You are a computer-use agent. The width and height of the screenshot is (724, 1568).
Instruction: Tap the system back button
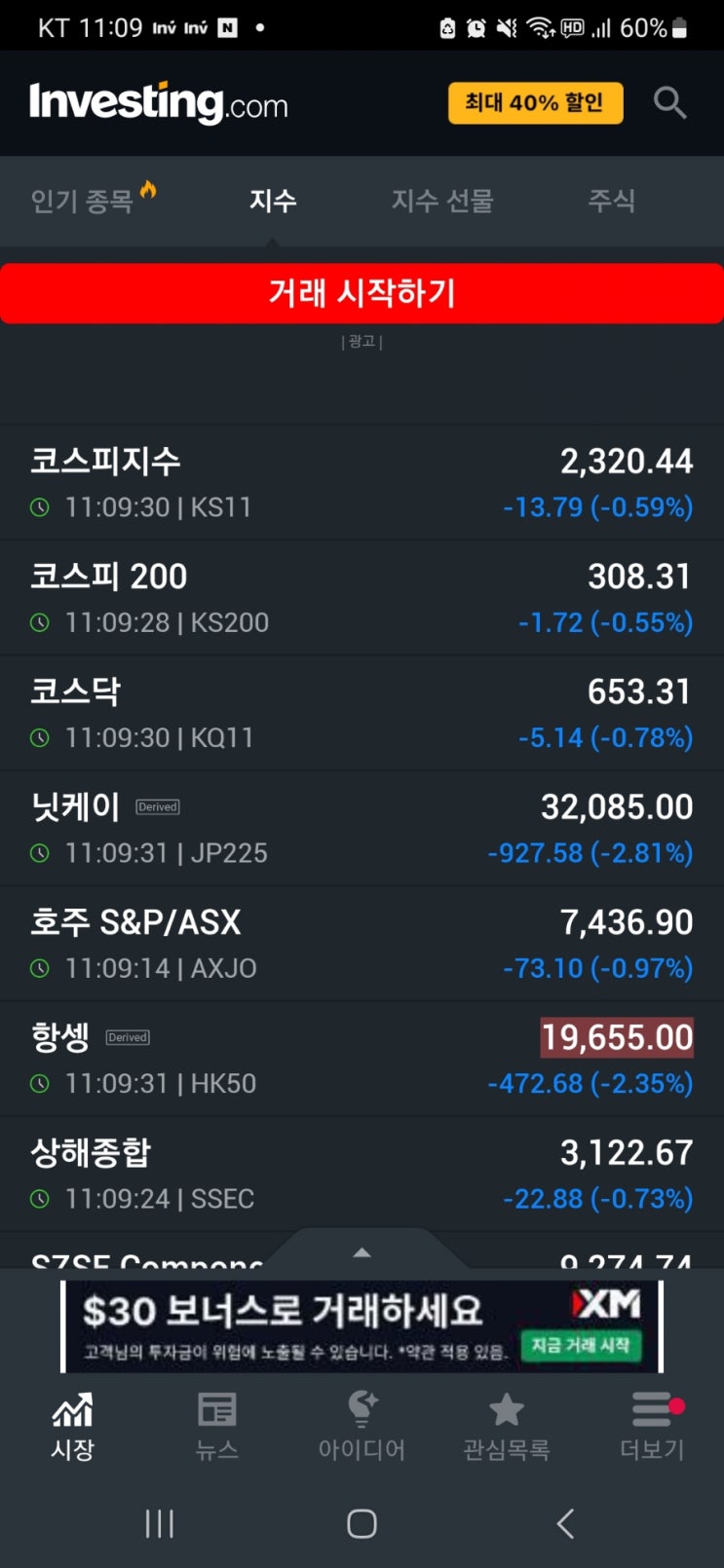565,1523
